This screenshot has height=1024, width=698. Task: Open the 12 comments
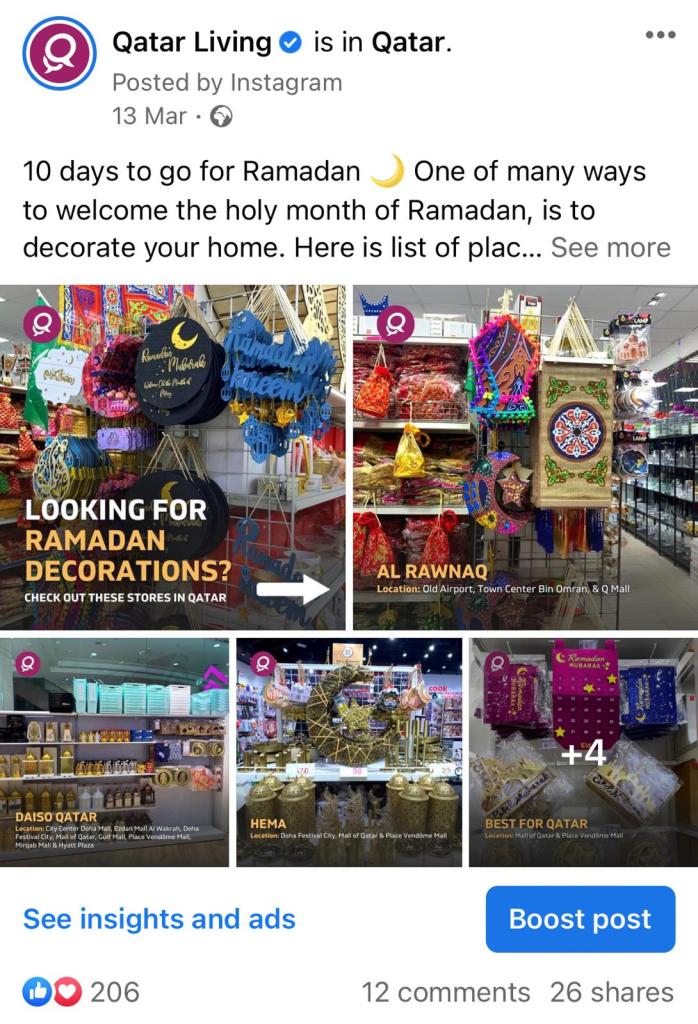point(445,992)
